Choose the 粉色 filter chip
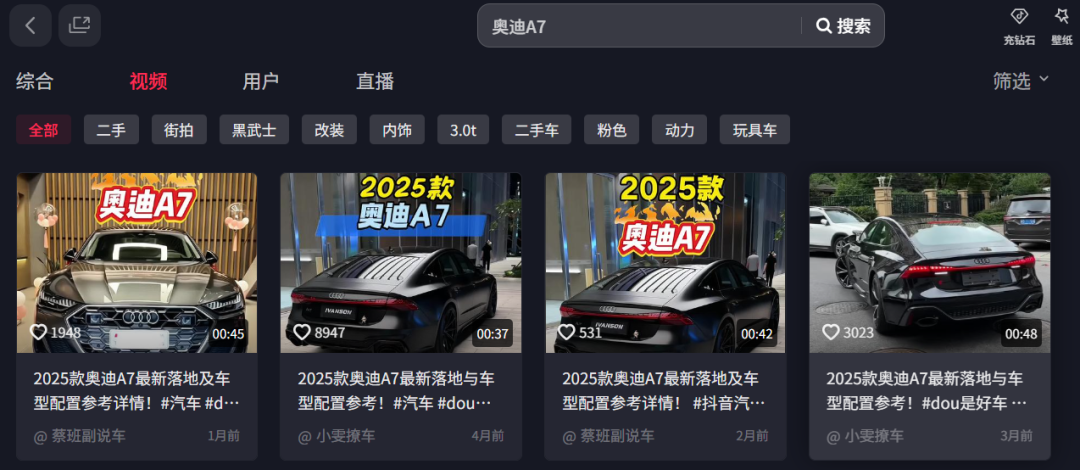 tap(611, 130)
